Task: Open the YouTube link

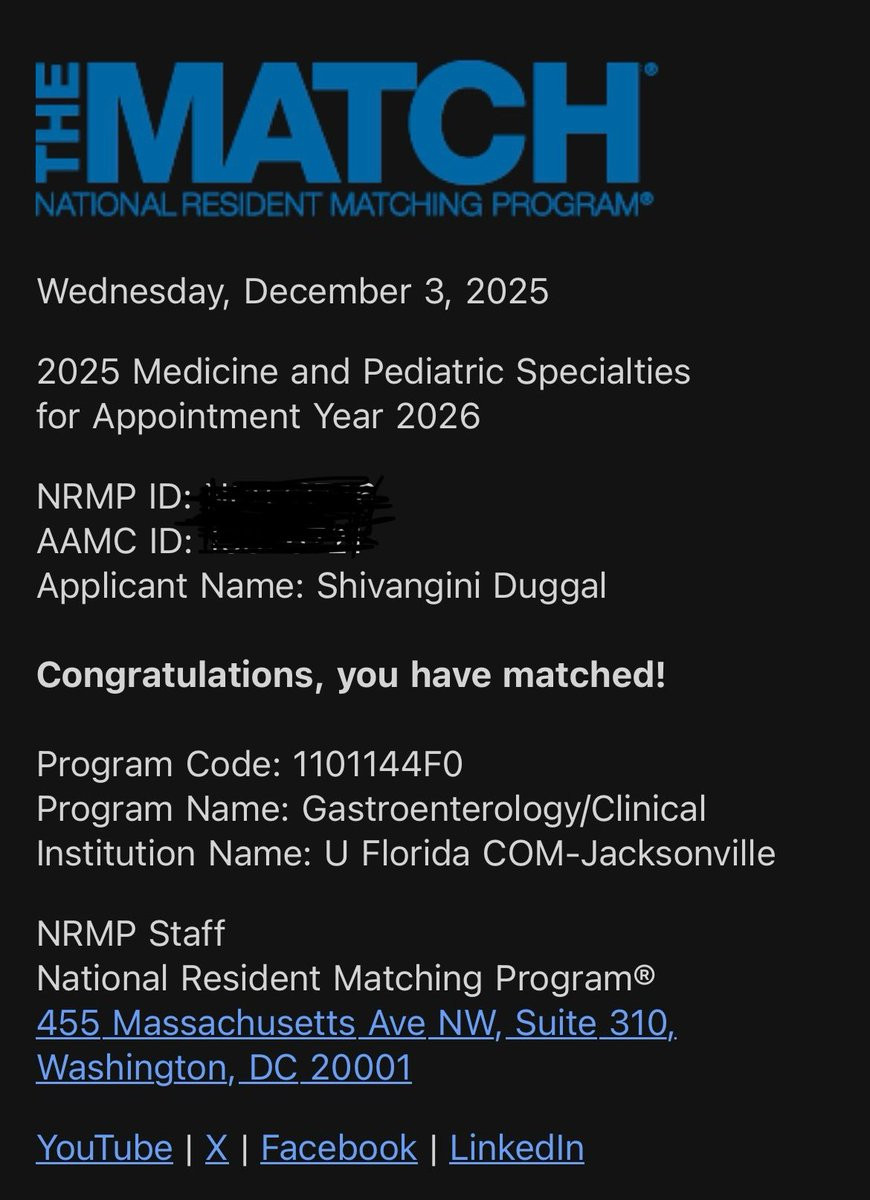Action: pos(104,1147)
